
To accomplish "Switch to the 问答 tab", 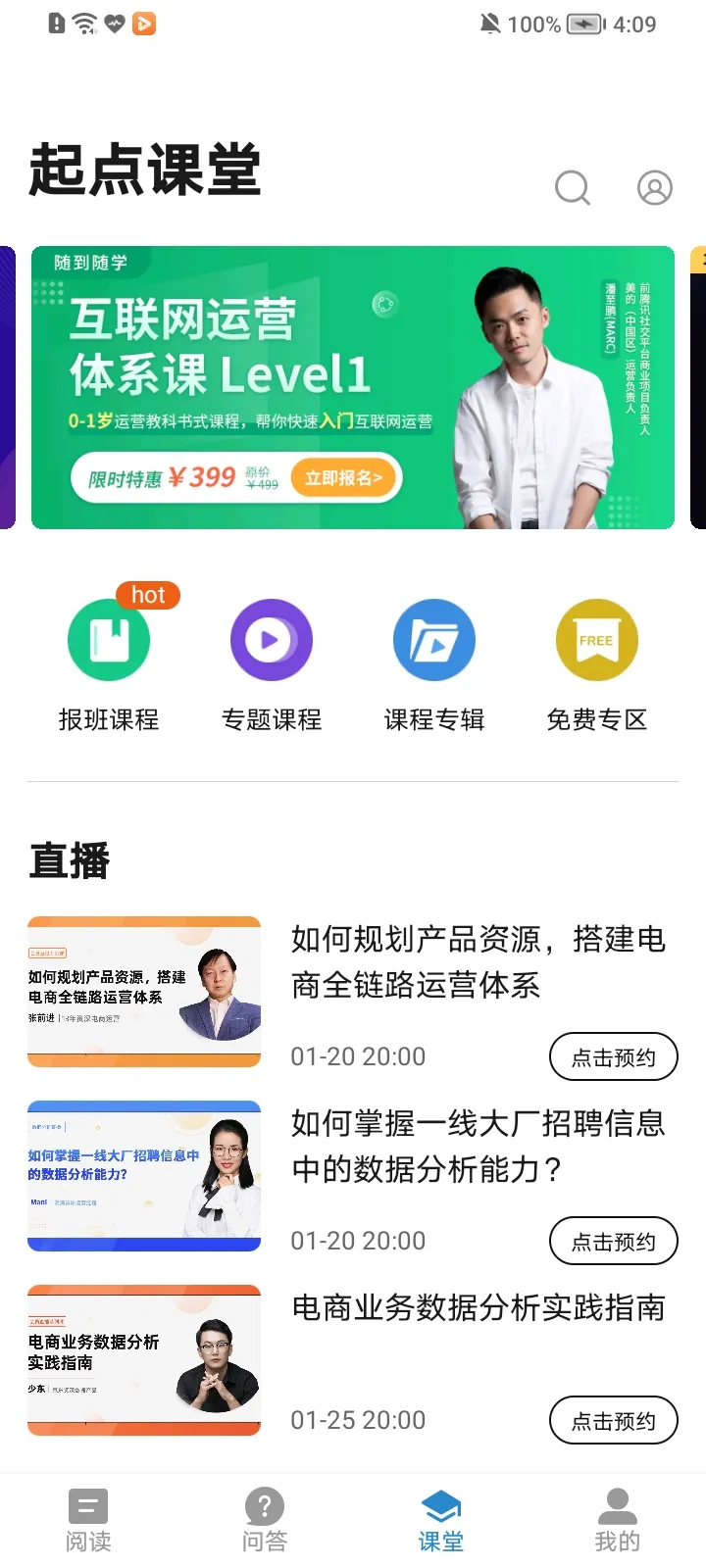I will pyautogui.click(x=265, y=1520).
